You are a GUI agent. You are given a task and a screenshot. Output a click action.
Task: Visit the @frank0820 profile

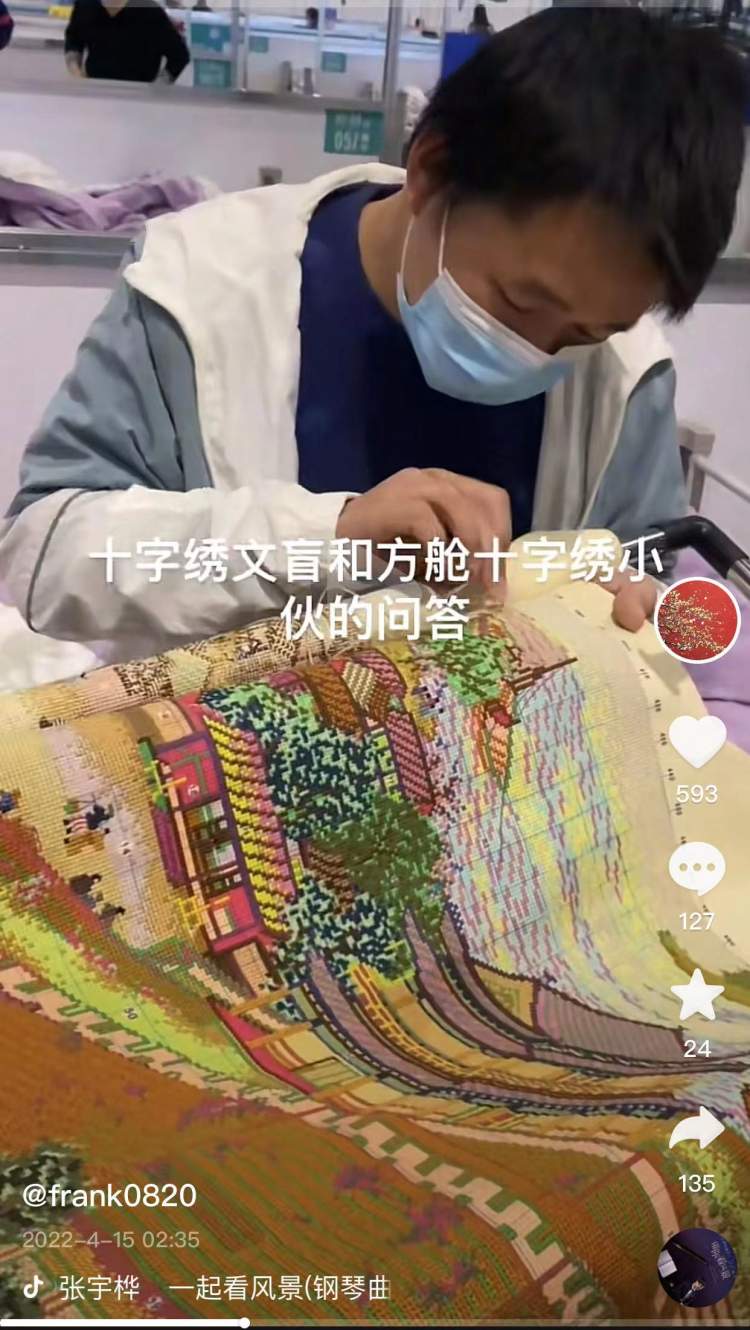pyautogui.click(x=109, y=1195)
